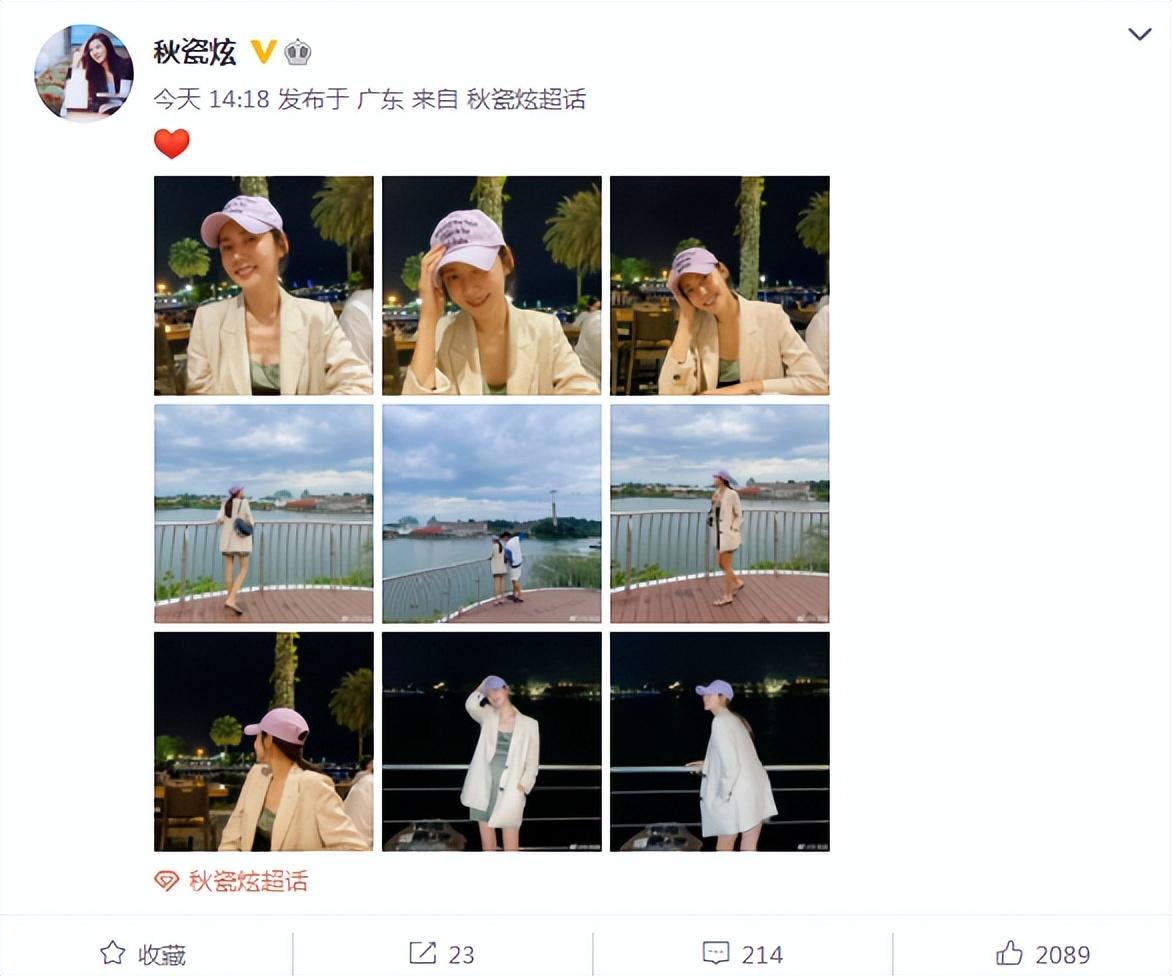Viewport: 1172px width, 976px height.
Task: View the third photo in the top row
Action: tap(720, 286)
